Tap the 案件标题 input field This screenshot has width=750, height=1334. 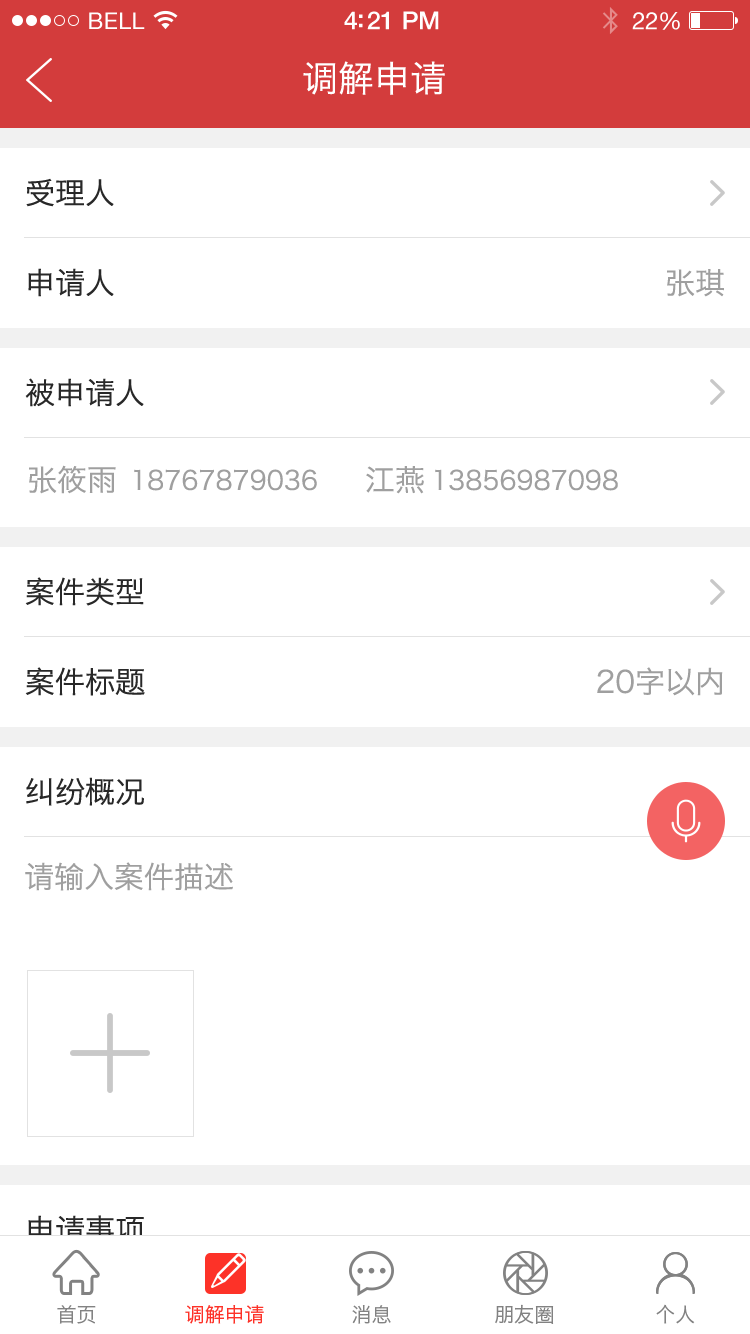[x=375, y=682]
